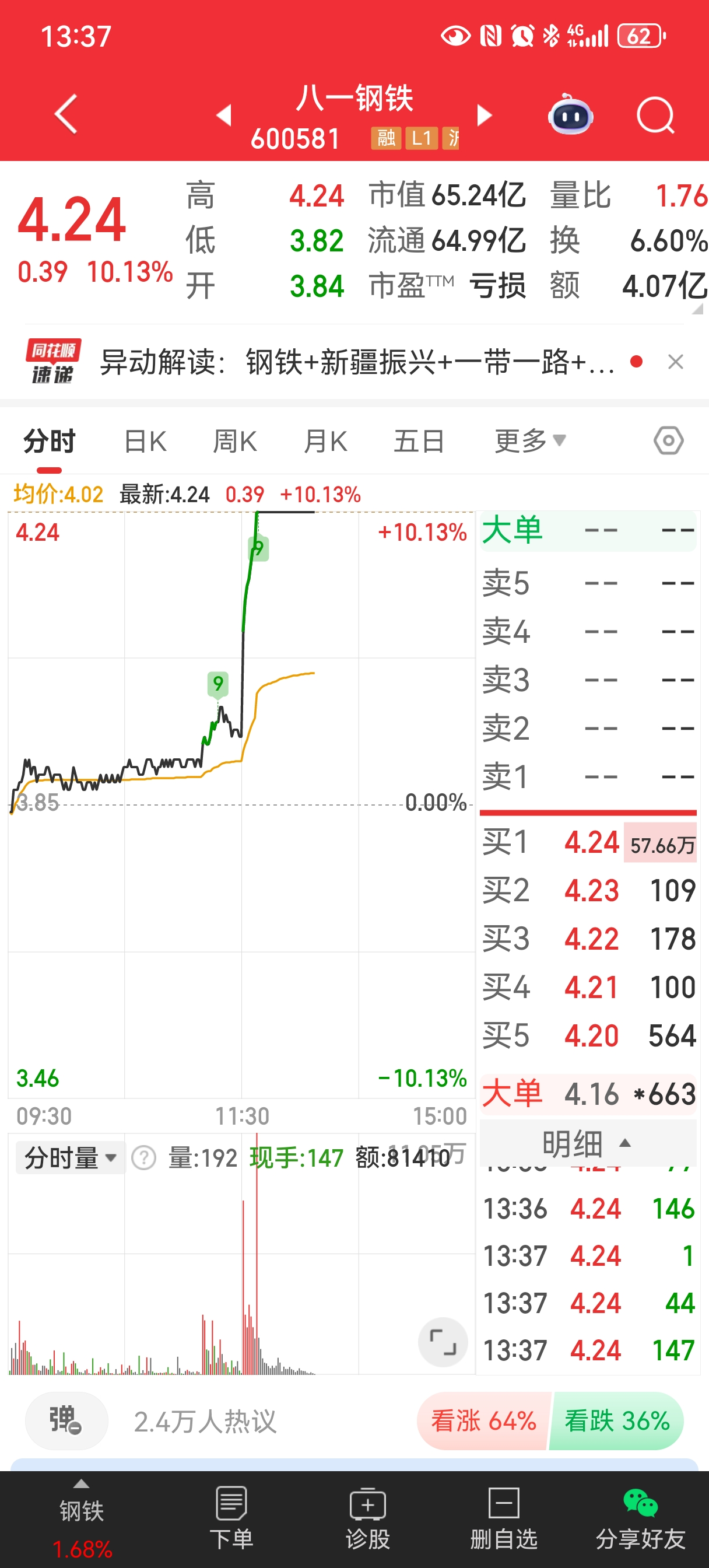Switch to the previous stock
This screenshot has width=709, height=1568.
(x=224, y=115)
